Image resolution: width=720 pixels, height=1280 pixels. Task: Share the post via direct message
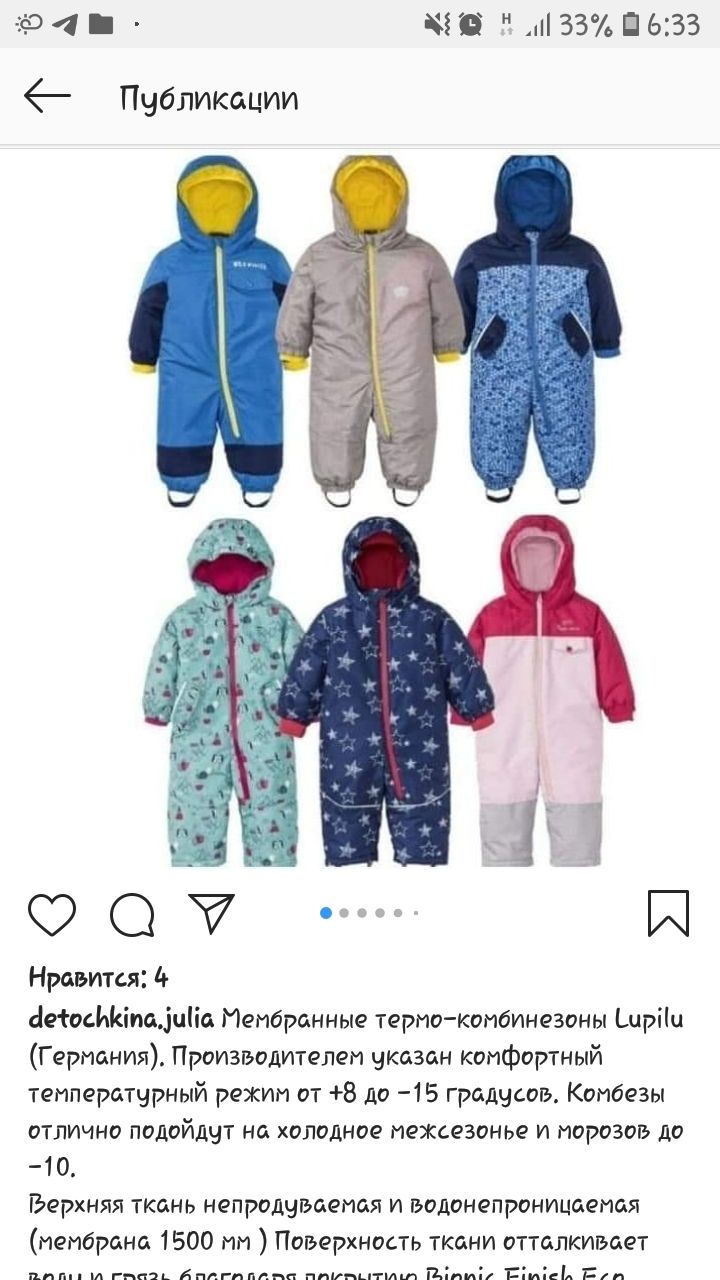(x=211, y=913)
